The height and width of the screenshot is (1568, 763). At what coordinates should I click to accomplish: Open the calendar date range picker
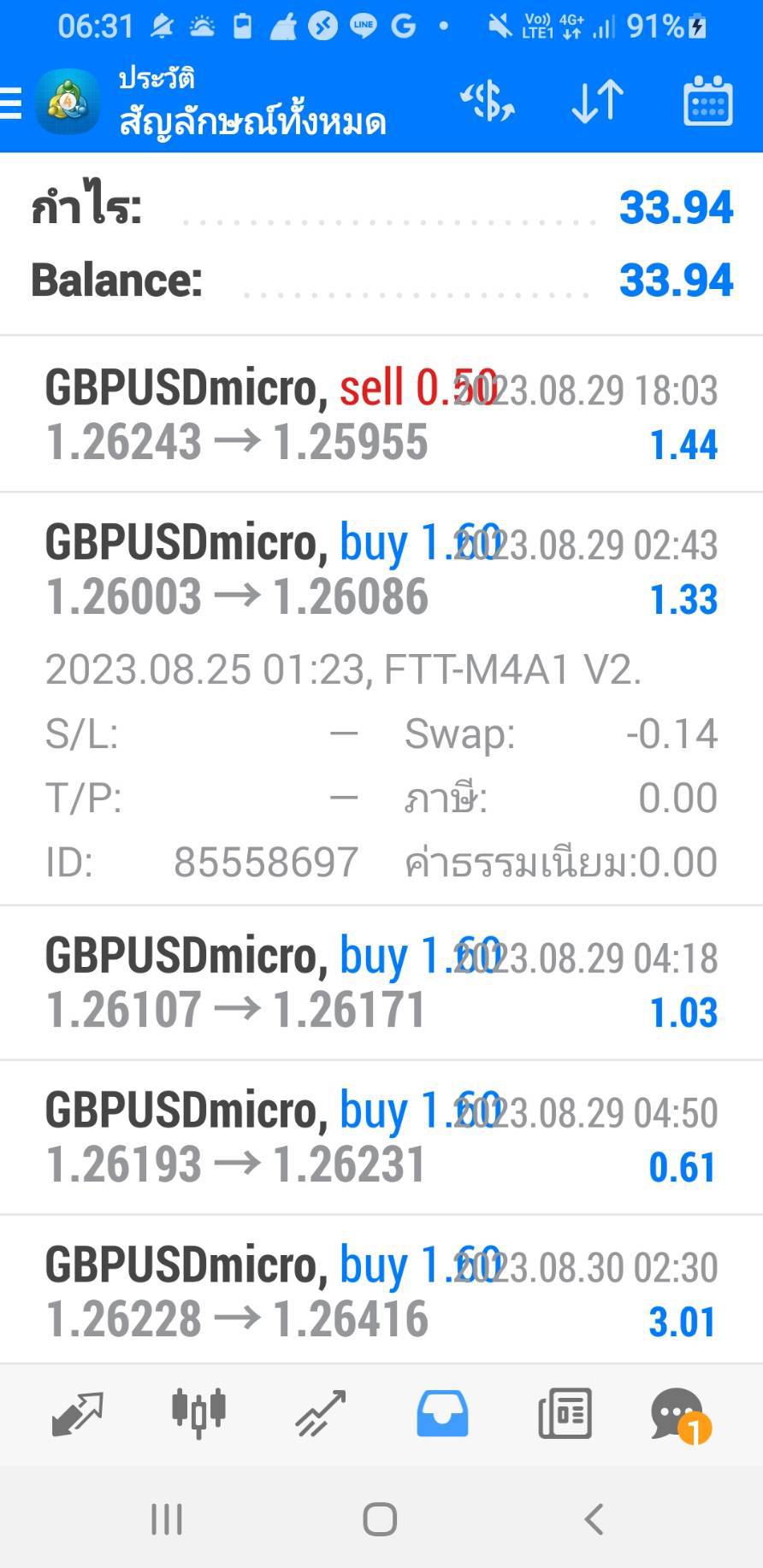click(707, 102)
